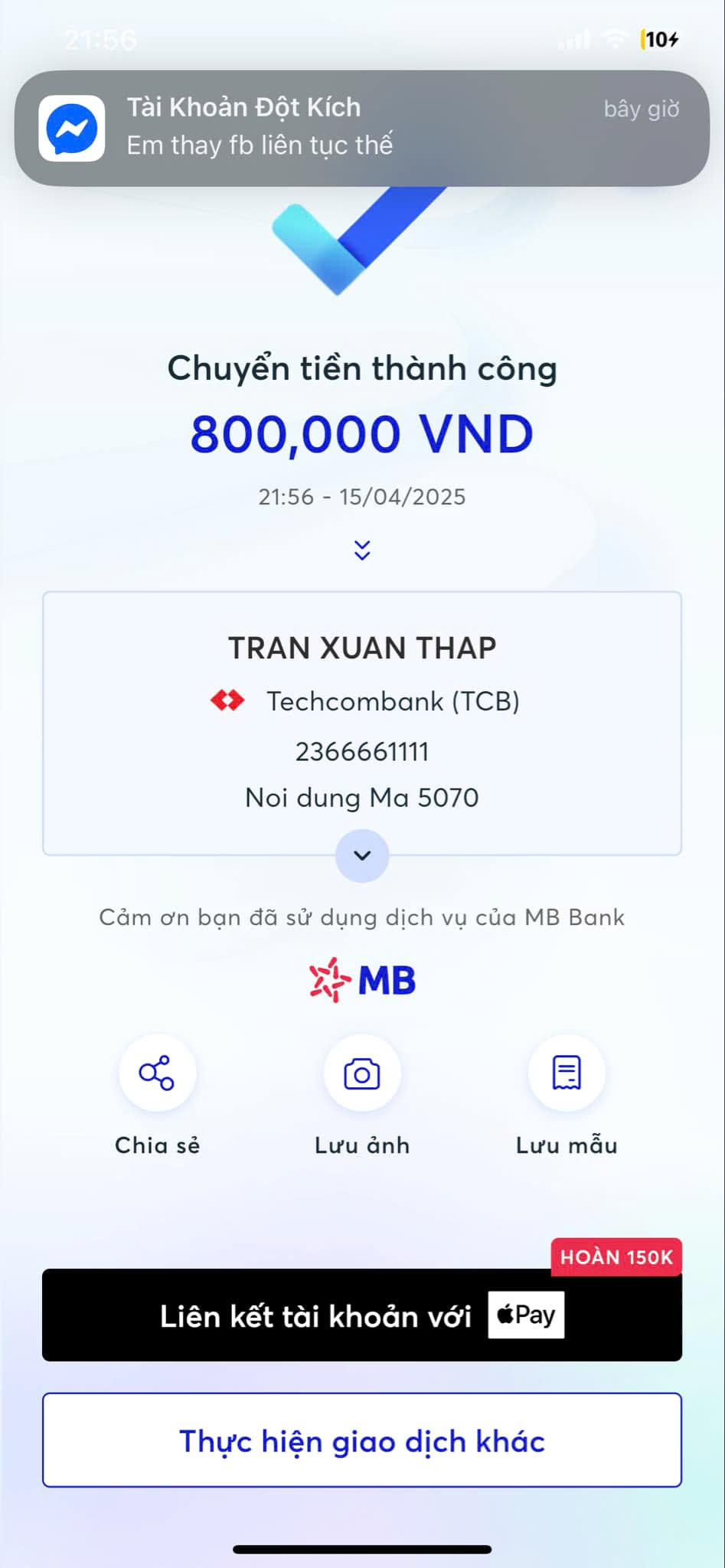Share the receipt via Chia sẻ

coord(157,1073)
